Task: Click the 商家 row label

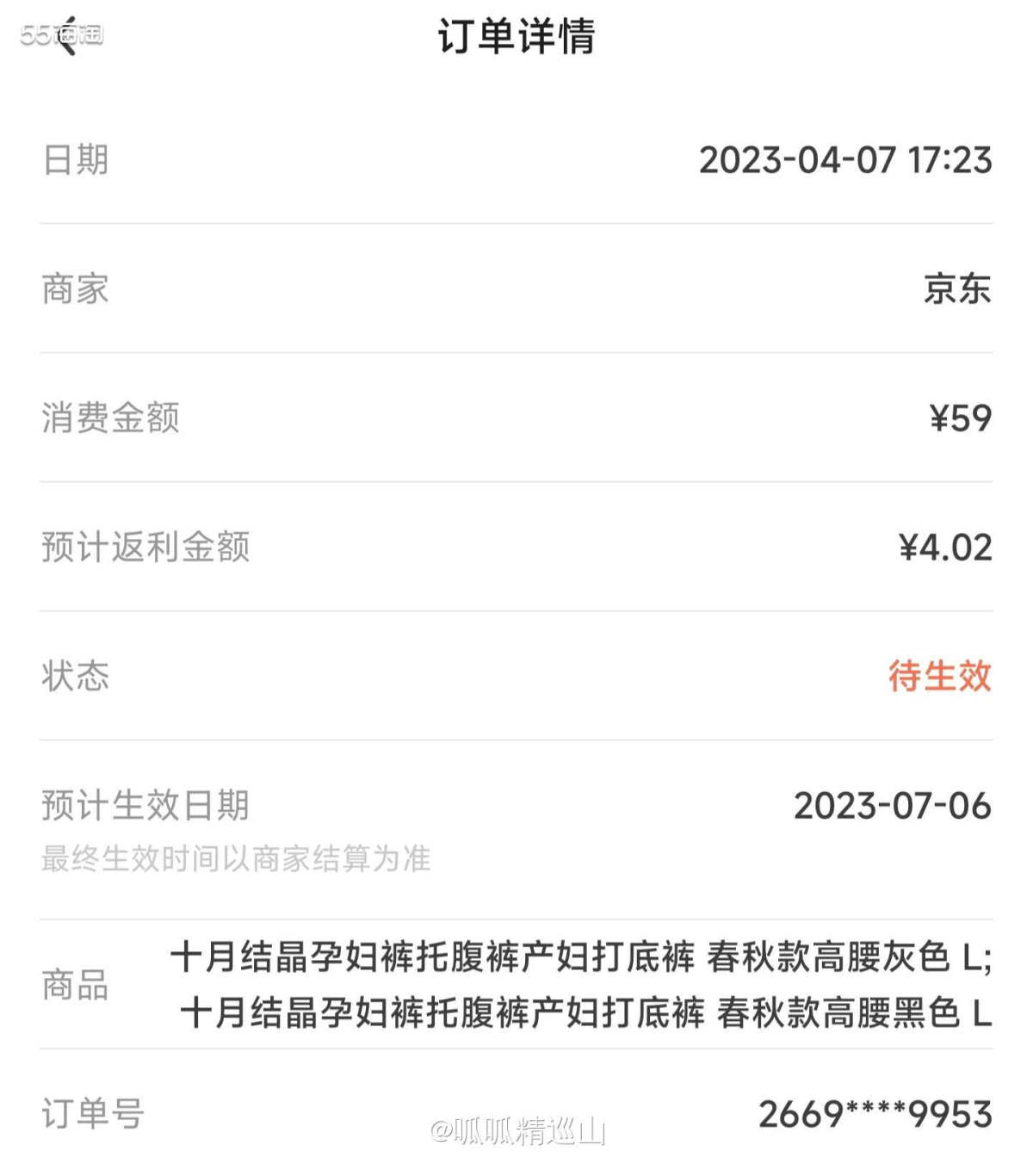Action: [73, 290]
